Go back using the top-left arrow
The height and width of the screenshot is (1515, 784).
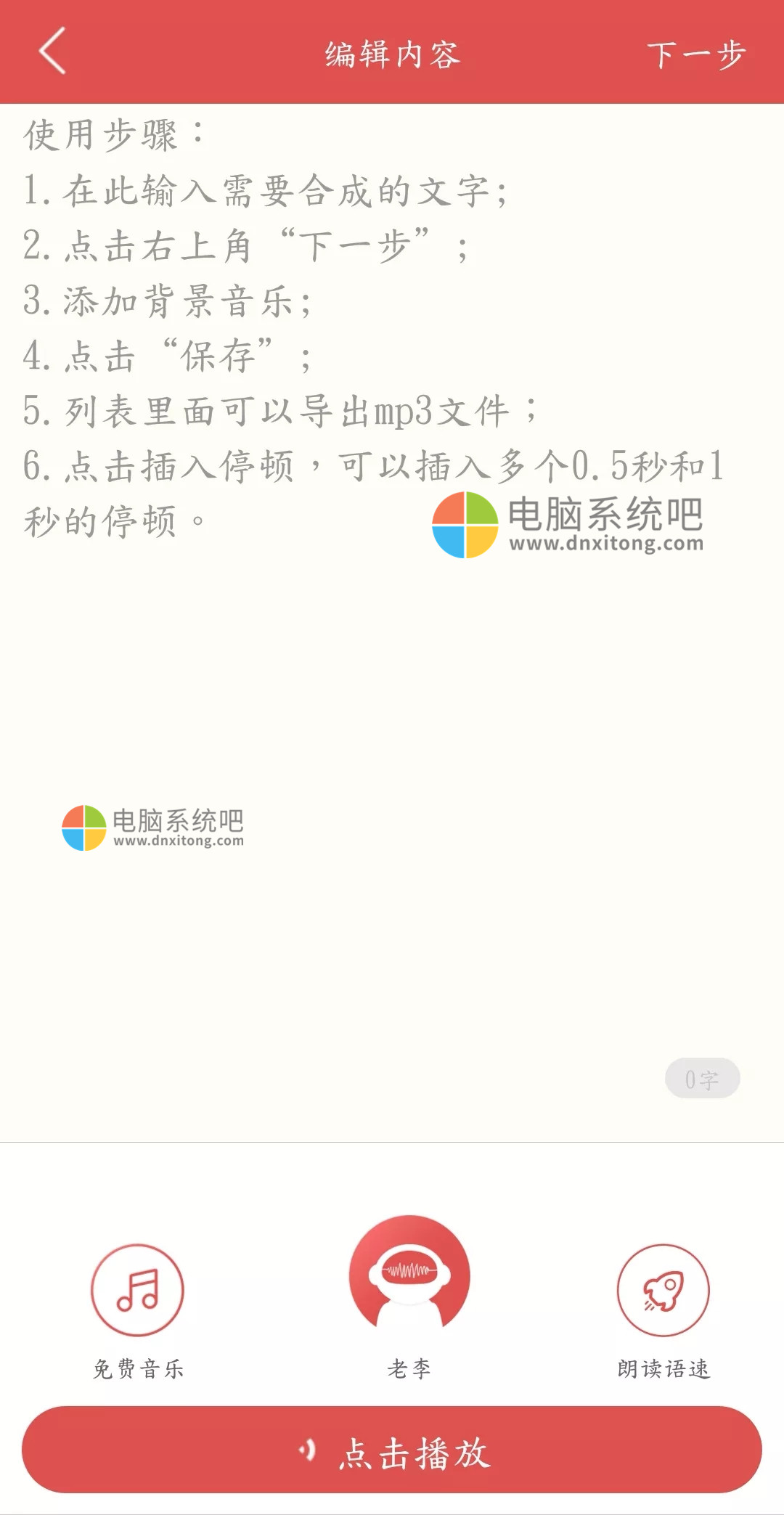click(52, 51)
